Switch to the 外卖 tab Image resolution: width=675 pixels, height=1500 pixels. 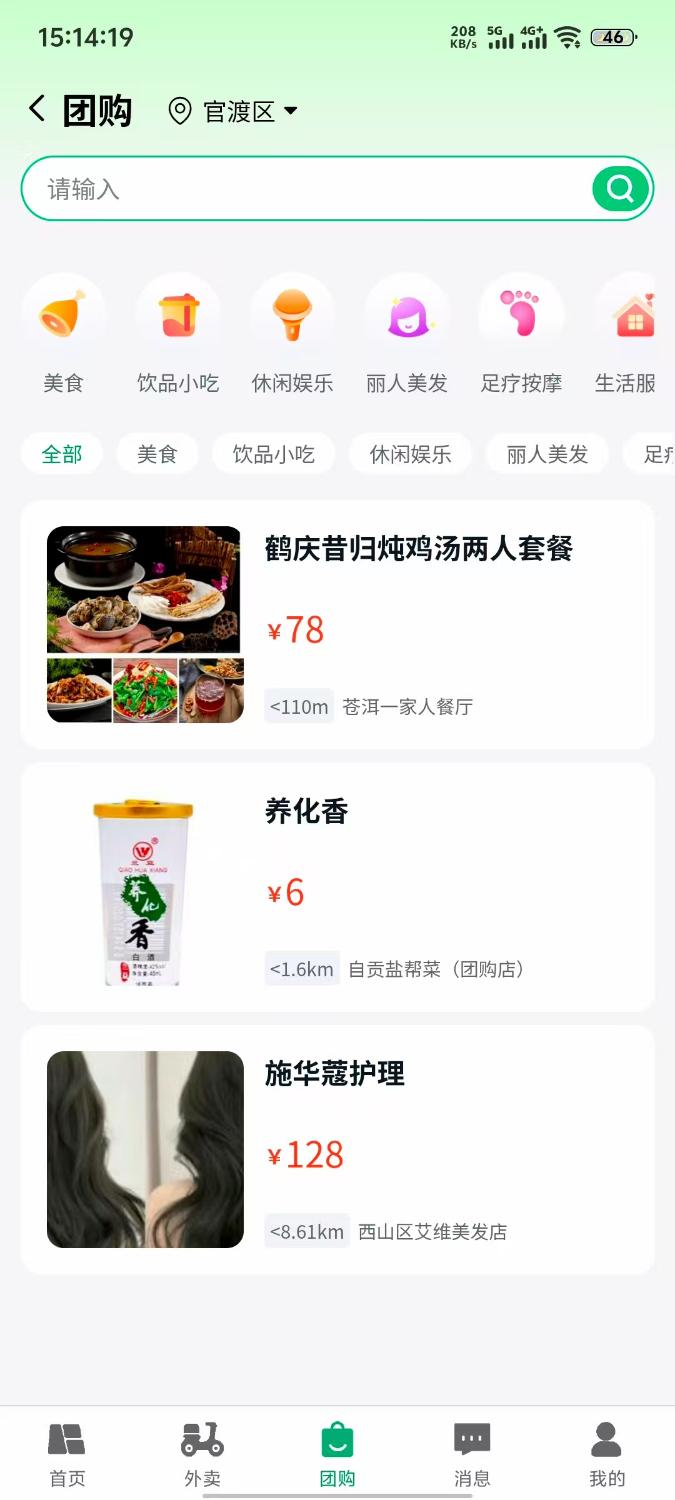(202, 1454)
